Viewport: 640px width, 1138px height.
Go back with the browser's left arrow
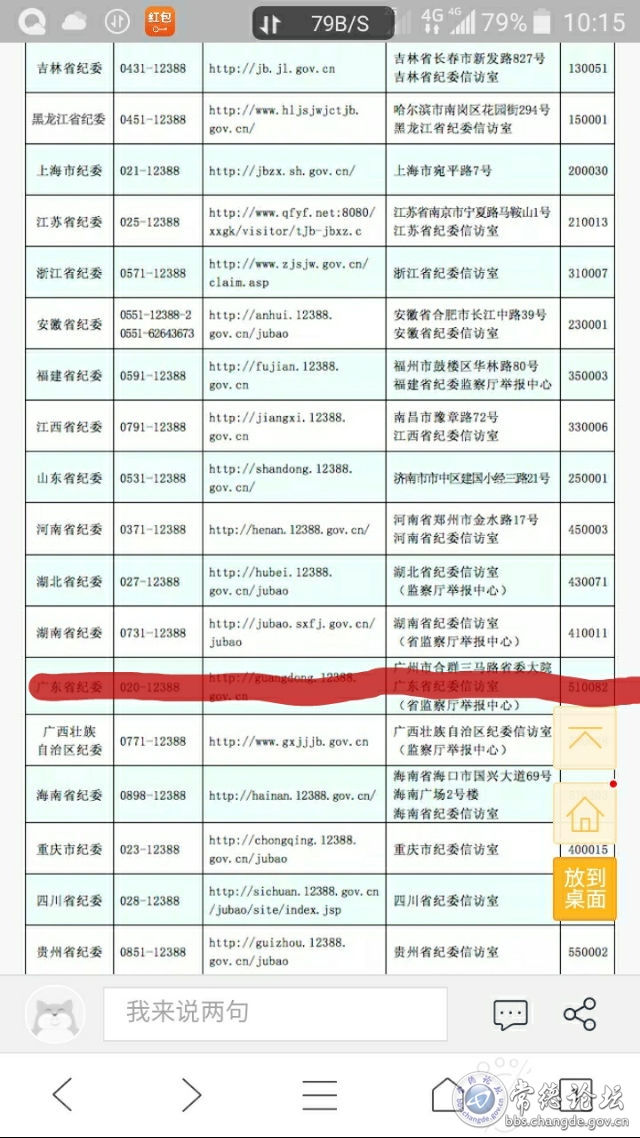click(x=63, y=1094)
